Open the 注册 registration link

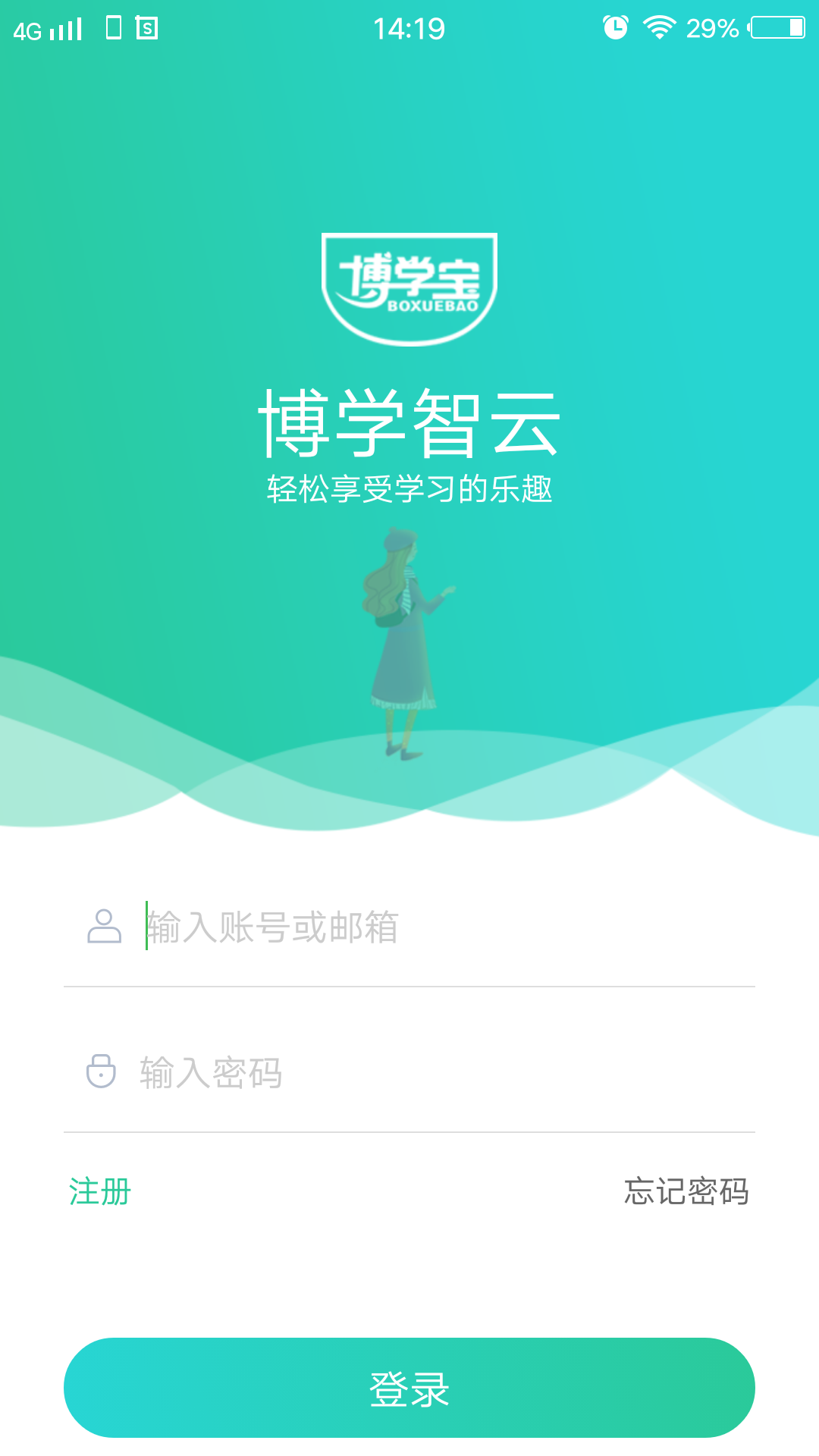tap(97, 1192)
